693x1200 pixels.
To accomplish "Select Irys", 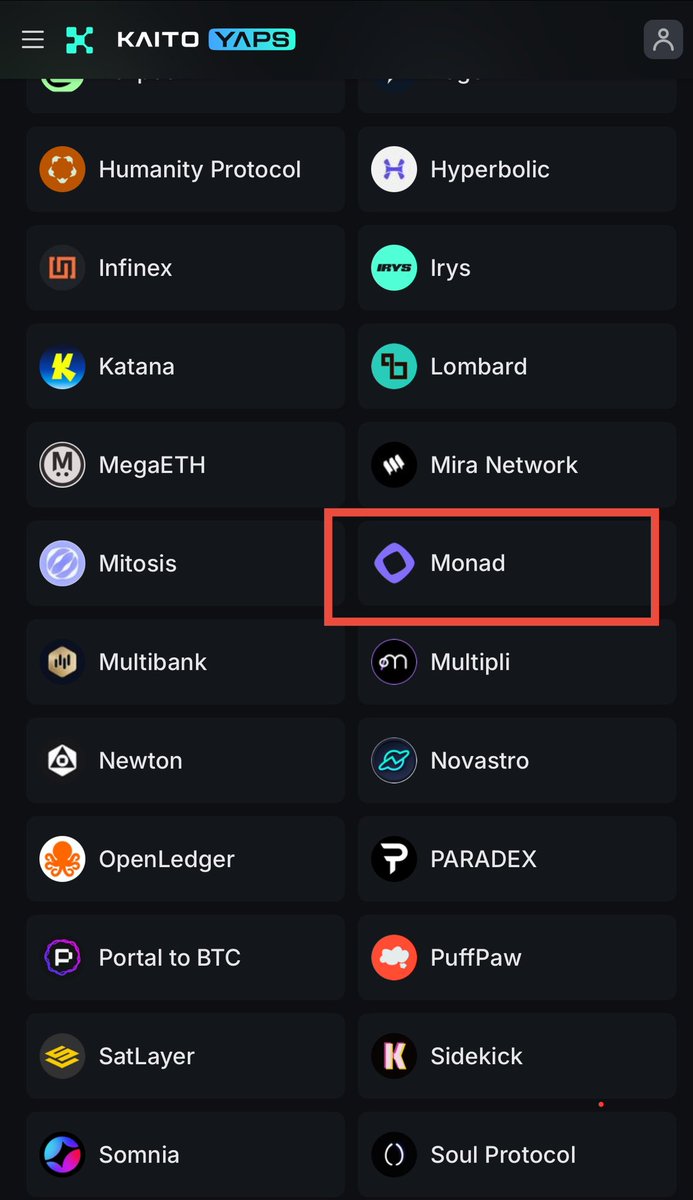I will (517, 268).
